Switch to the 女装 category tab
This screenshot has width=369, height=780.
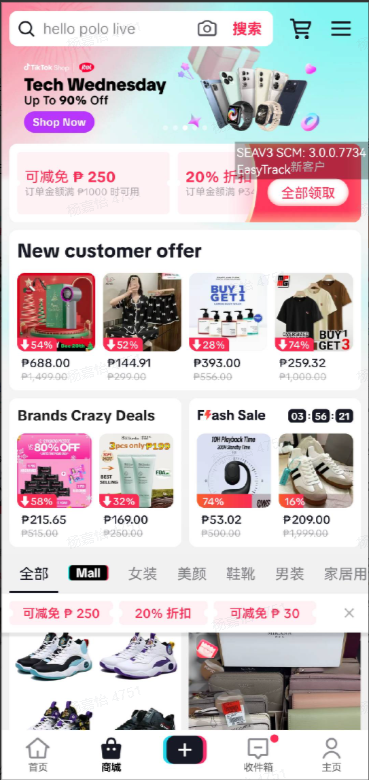pos(143,574)
